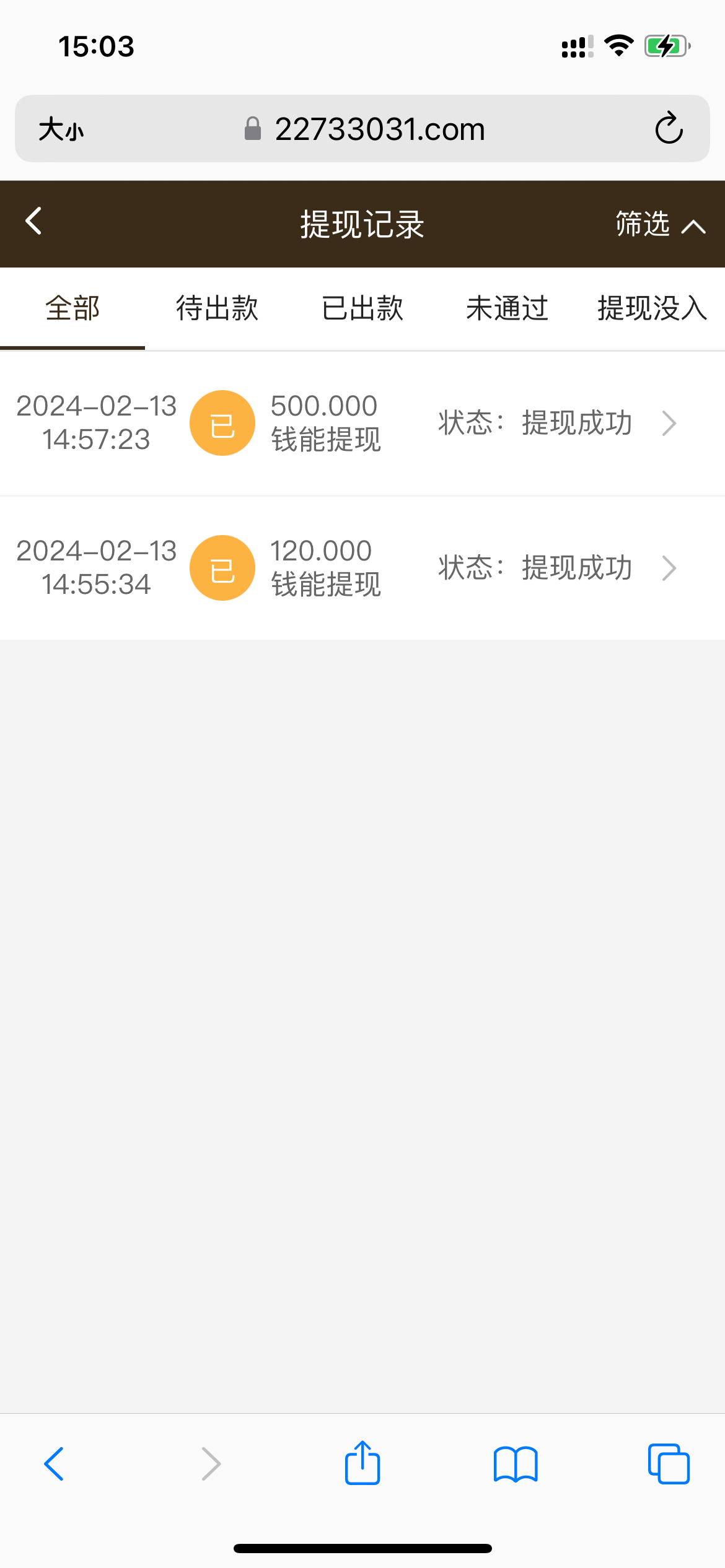Go back in Safari browser history
The height and width of the screenshot is (1568, 725).
coord(55,1464)
